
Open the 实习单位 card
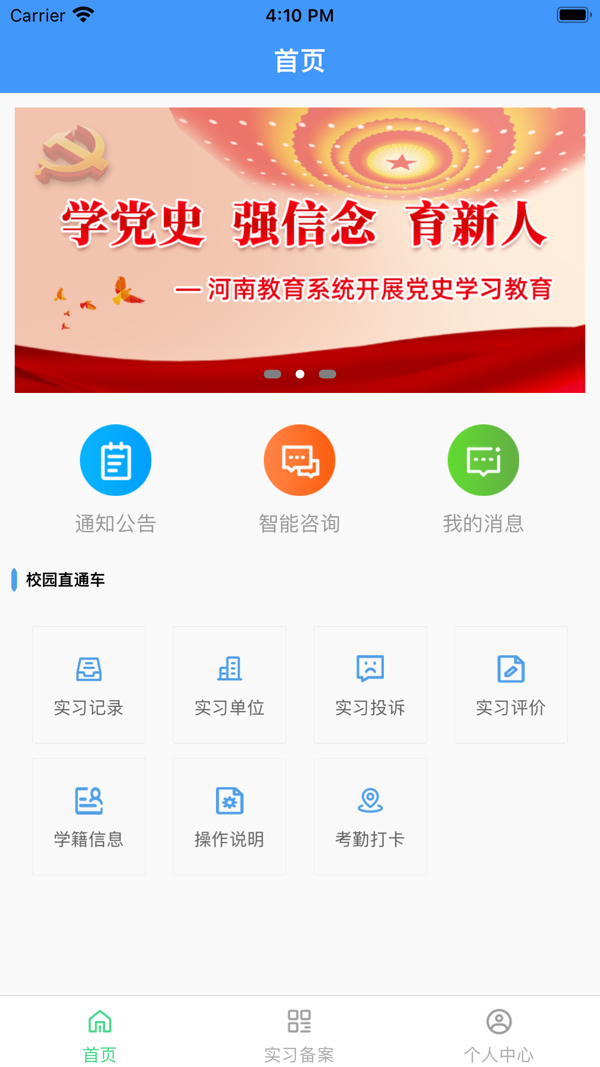point(229,685)
